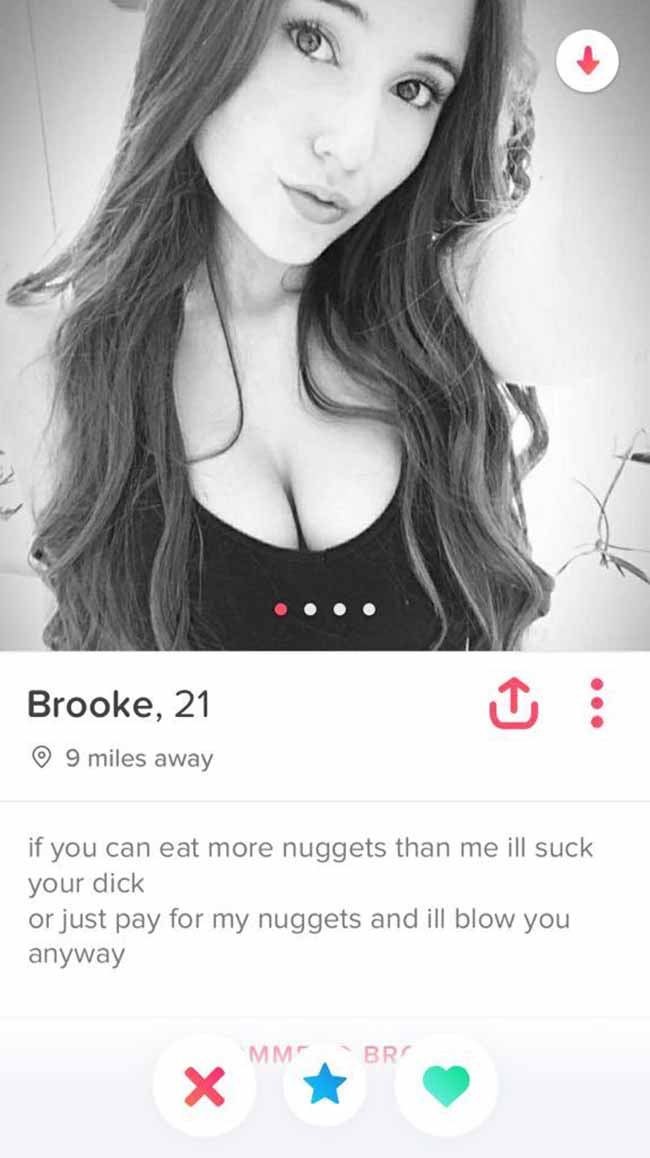Image resolution: width=650 pixels, height=1158 pixels.
Task: Pass with the red X button
Action: (205, 1086)
